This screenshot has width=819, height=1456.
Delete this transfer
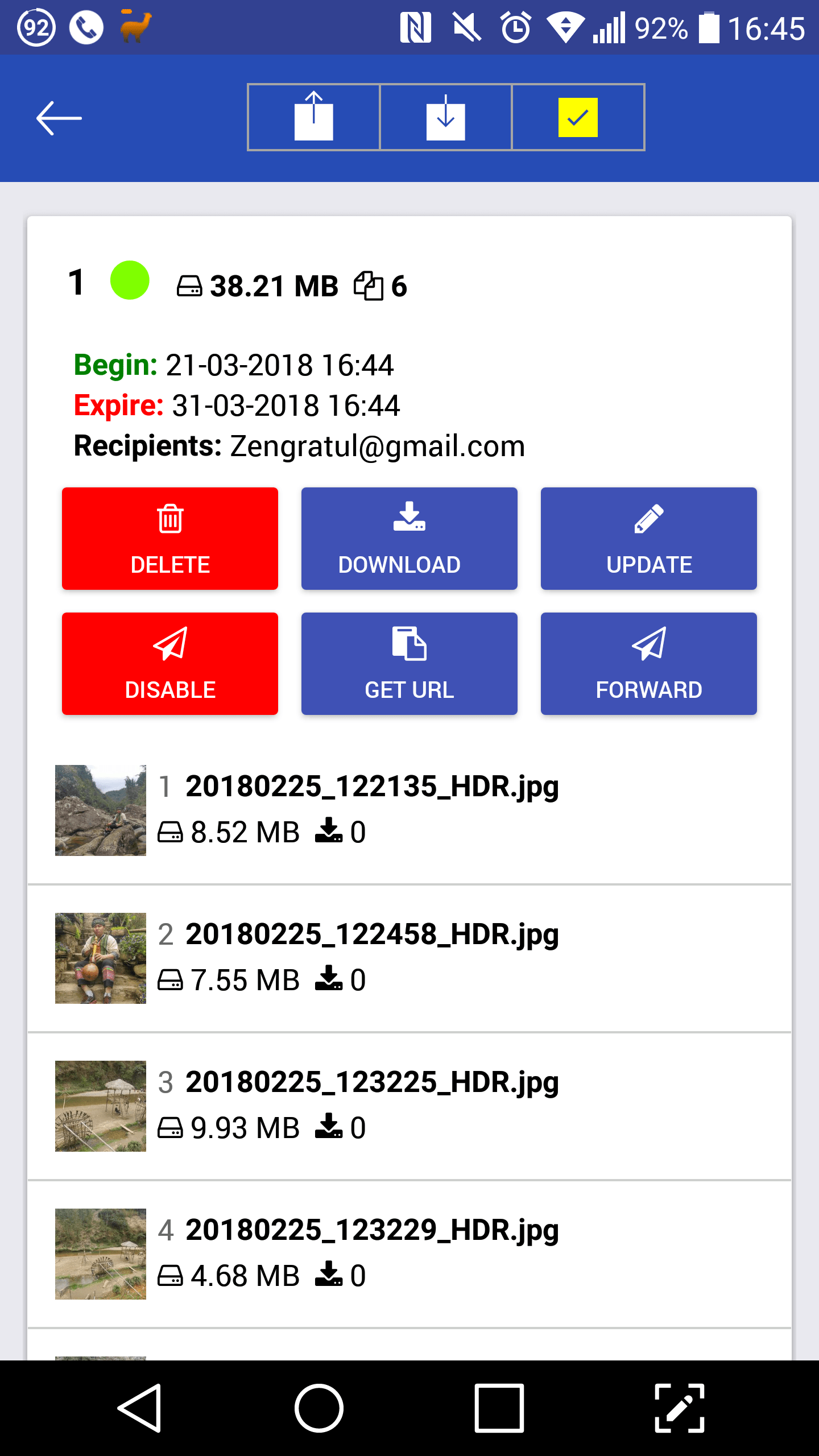click(x=170, y=538)
